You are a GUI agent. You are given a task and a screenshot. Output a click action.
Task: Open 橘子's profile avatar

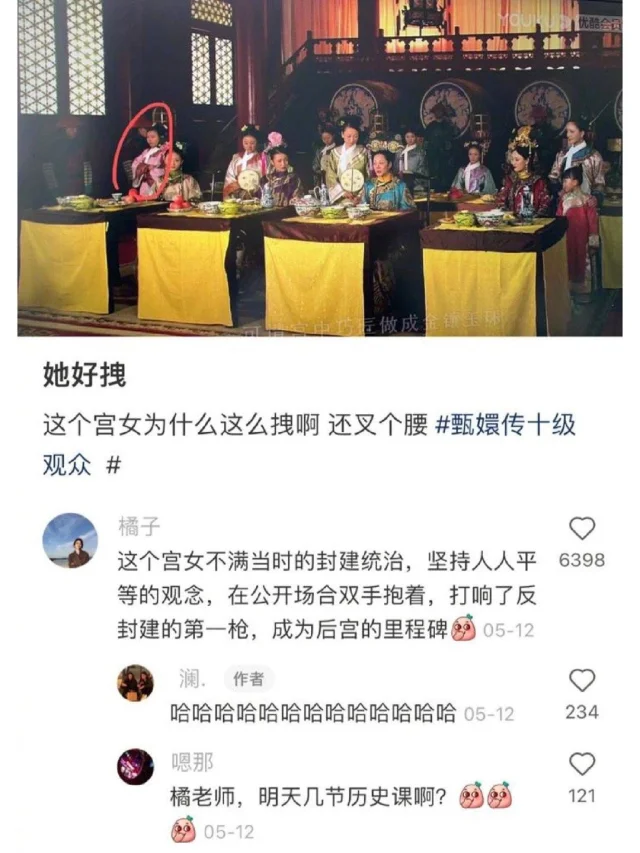coord(69,541)
